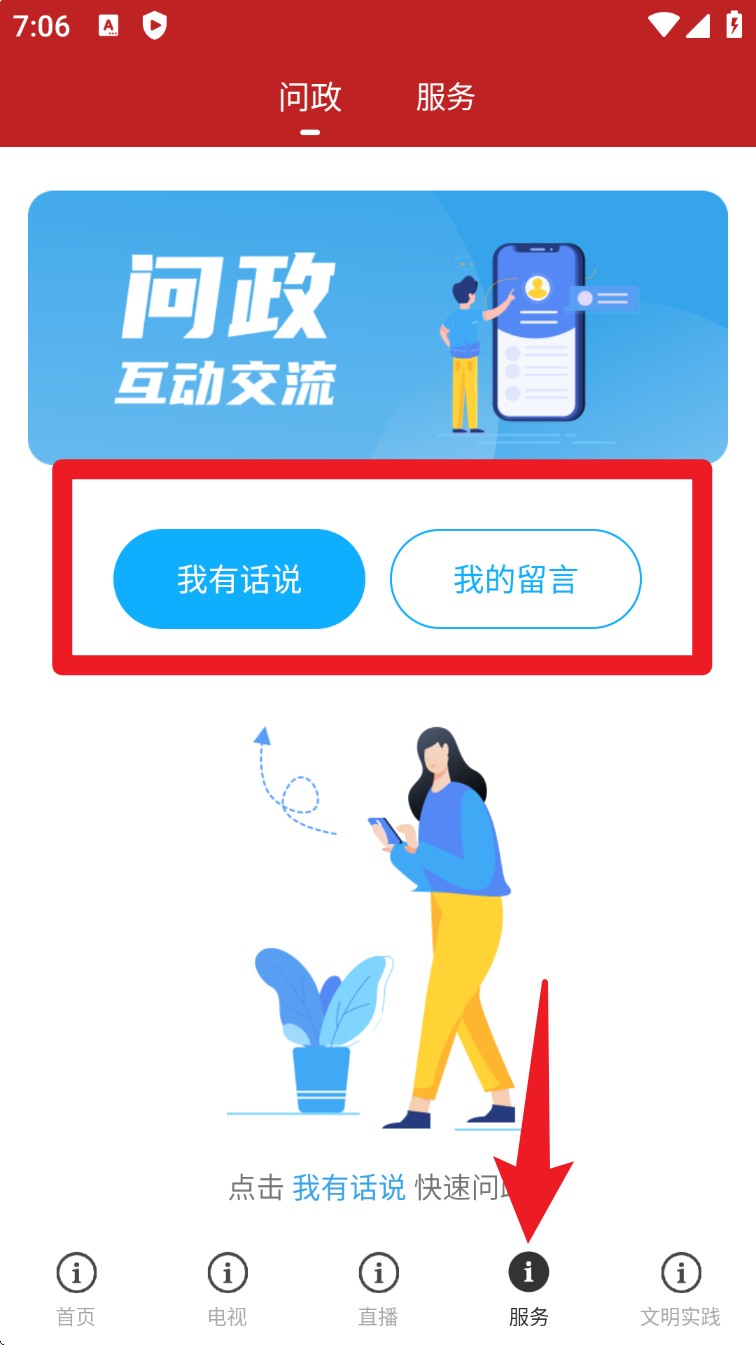Screen dimensions: 756x1345
Task: Tap the 我有话说 button
Action: 239,579
